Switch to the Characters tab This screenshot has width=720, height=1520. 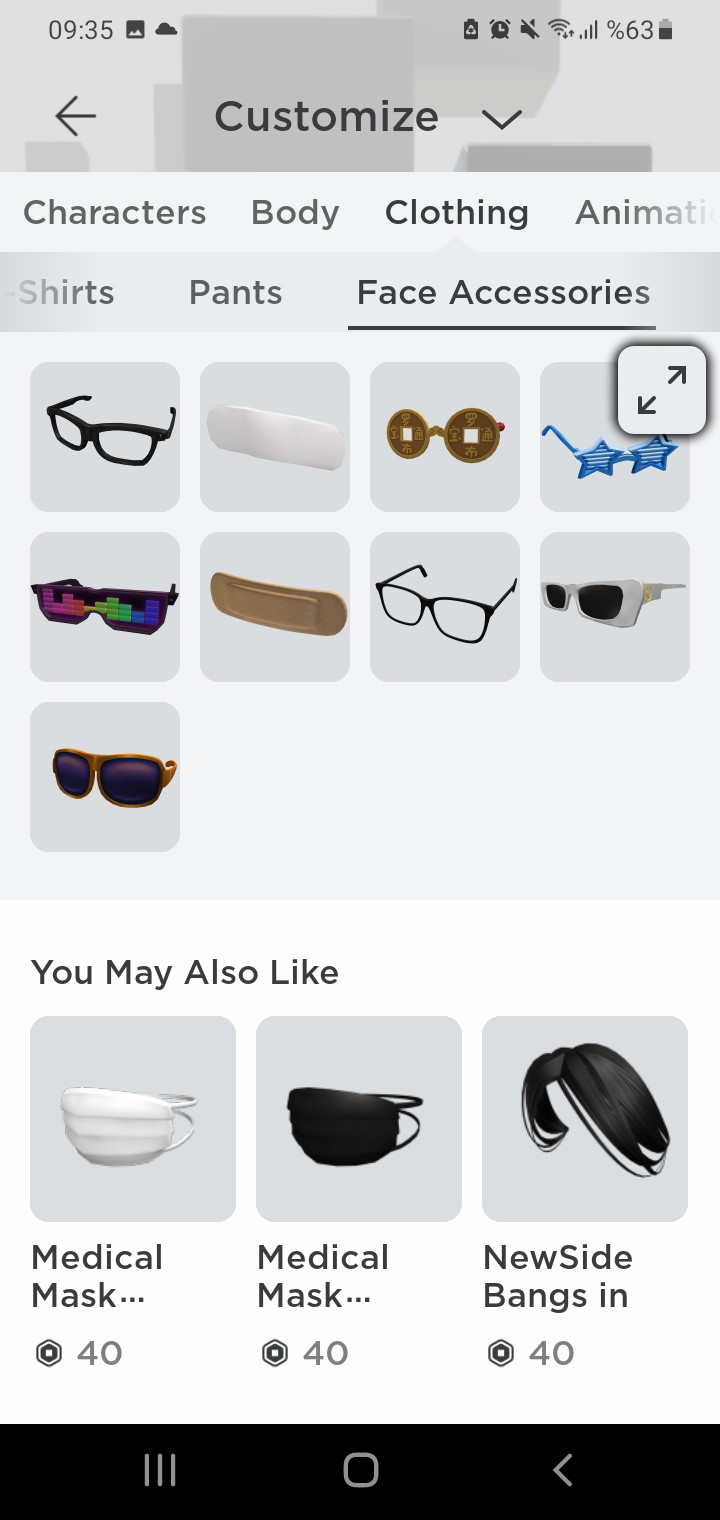(114, 212)
